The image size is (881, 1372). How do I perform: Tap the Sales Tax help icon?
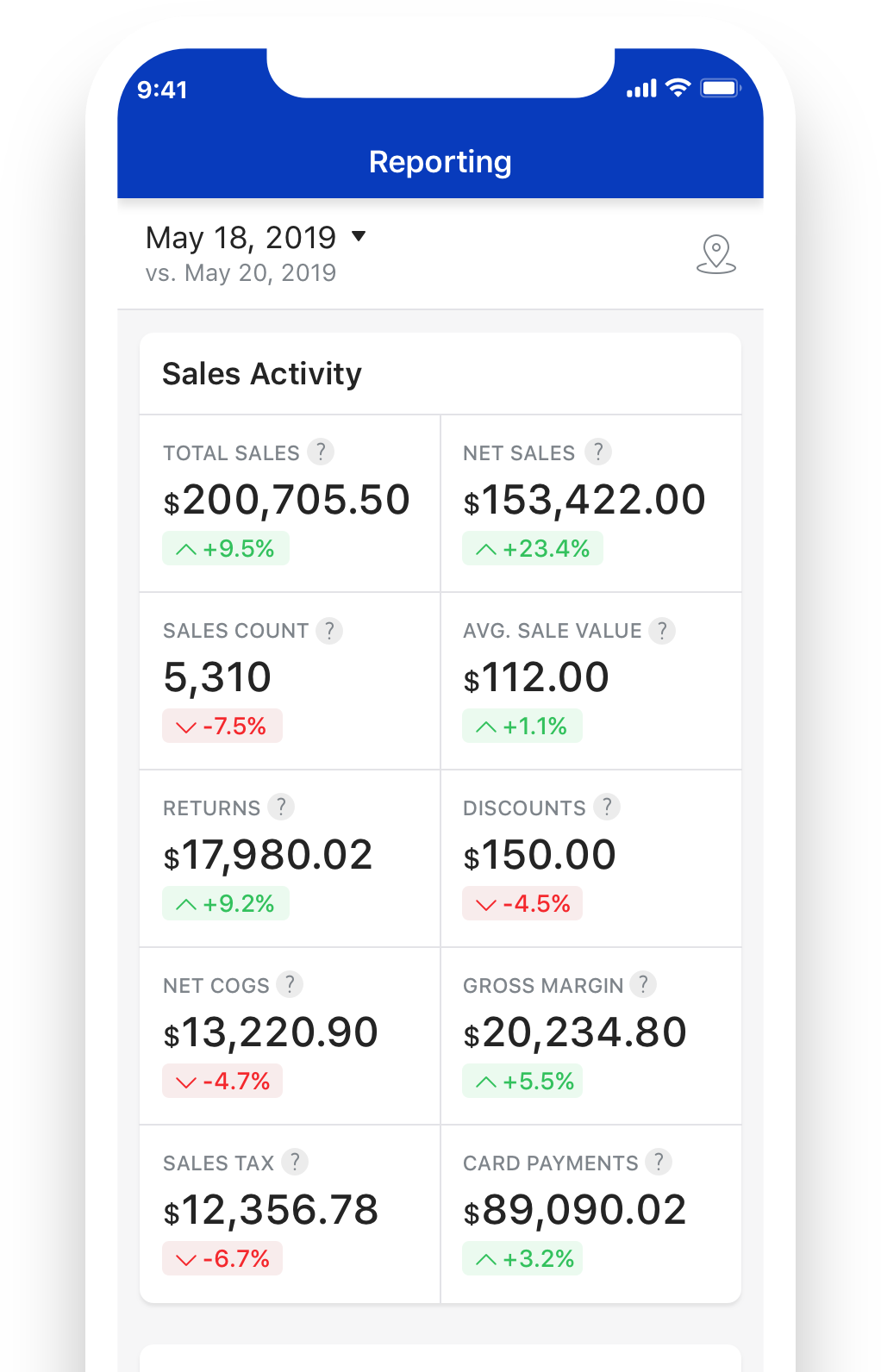295,1162
